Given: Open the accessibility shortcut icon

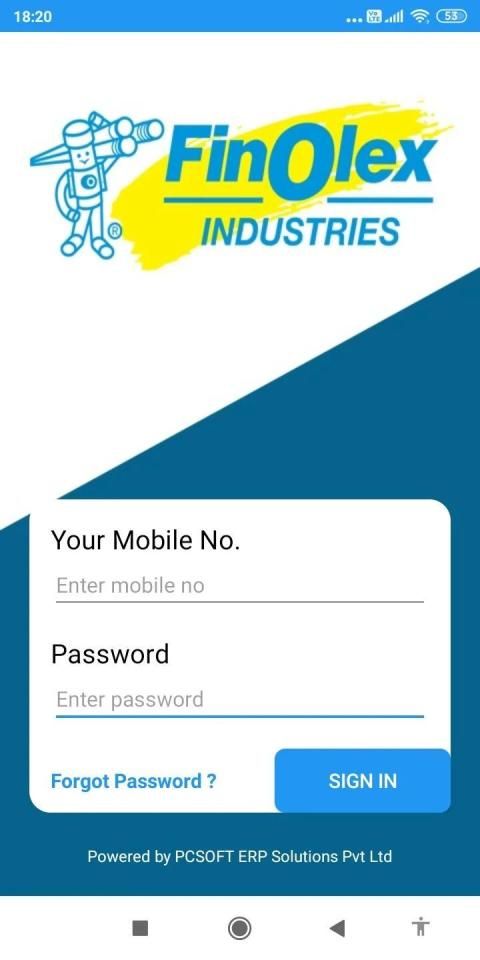Looking at the screenshot, I should pos(421,927).
